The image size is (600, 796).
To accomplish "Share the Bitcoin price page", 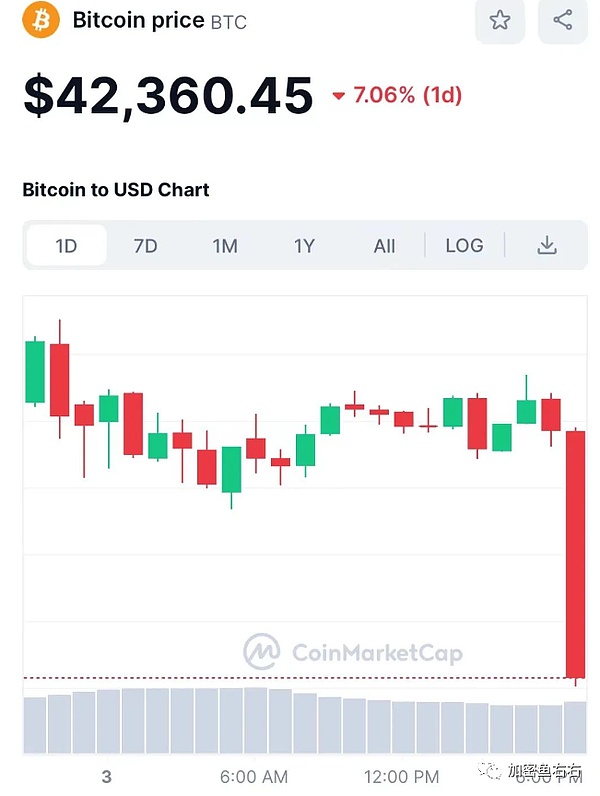I will tap(563, 20).
